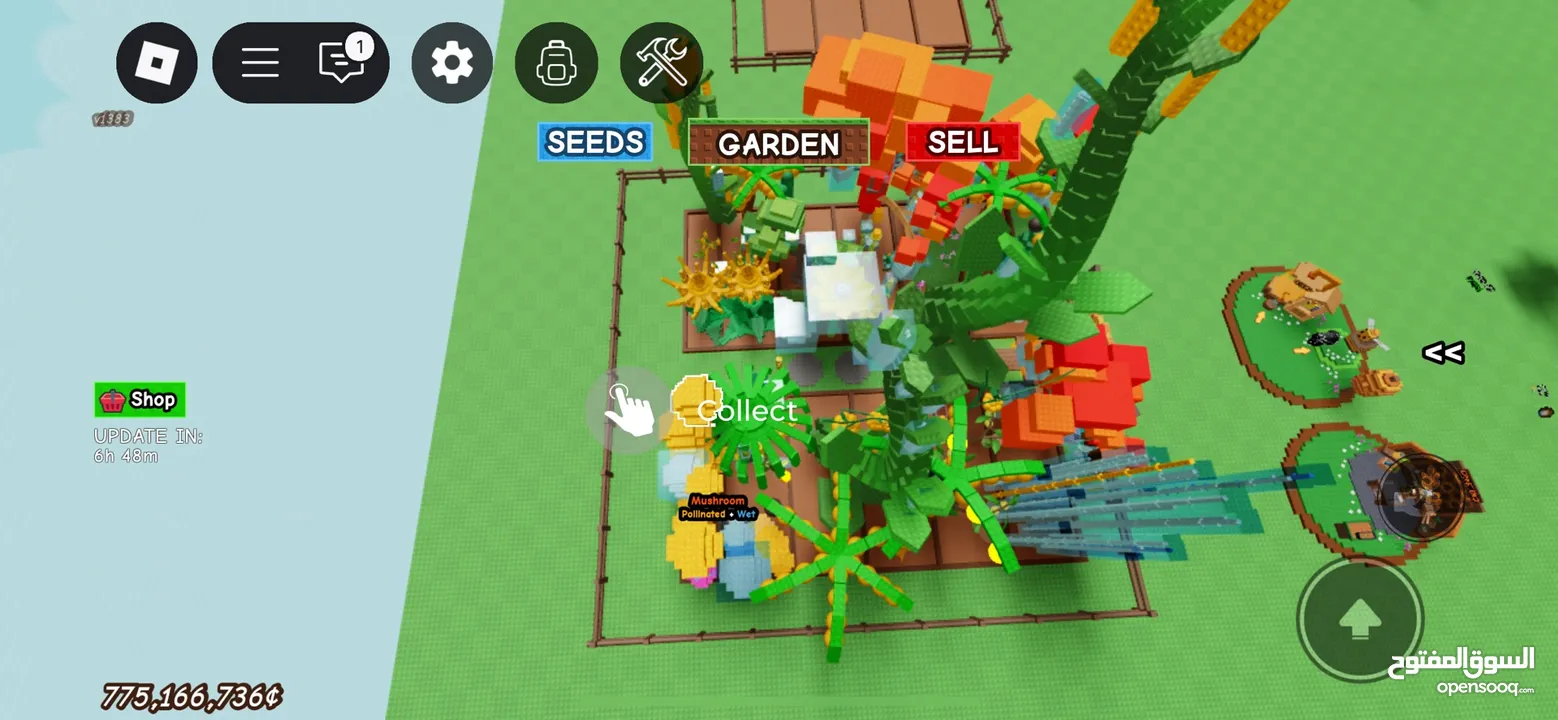This screenshot has height=720, width=1558.
Task: Tap the jump arrow button
Action: (1360, 620)
